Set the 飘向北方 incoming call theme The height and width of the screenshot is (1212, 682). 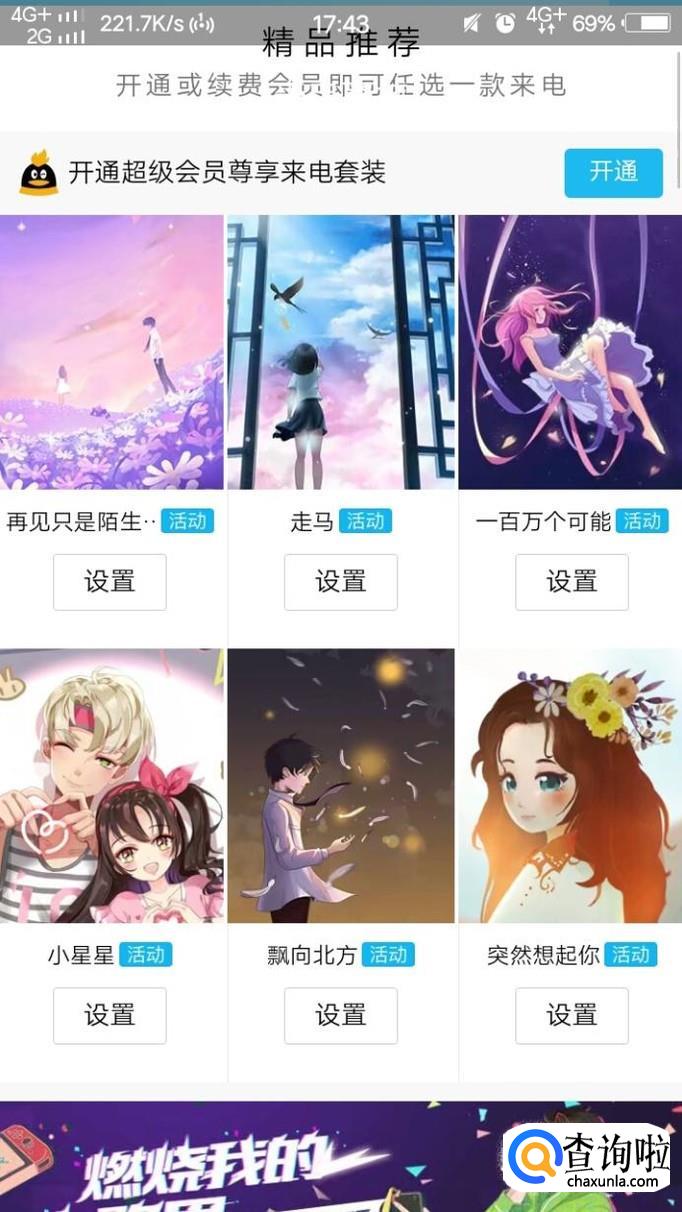(x=341, y=1016)
